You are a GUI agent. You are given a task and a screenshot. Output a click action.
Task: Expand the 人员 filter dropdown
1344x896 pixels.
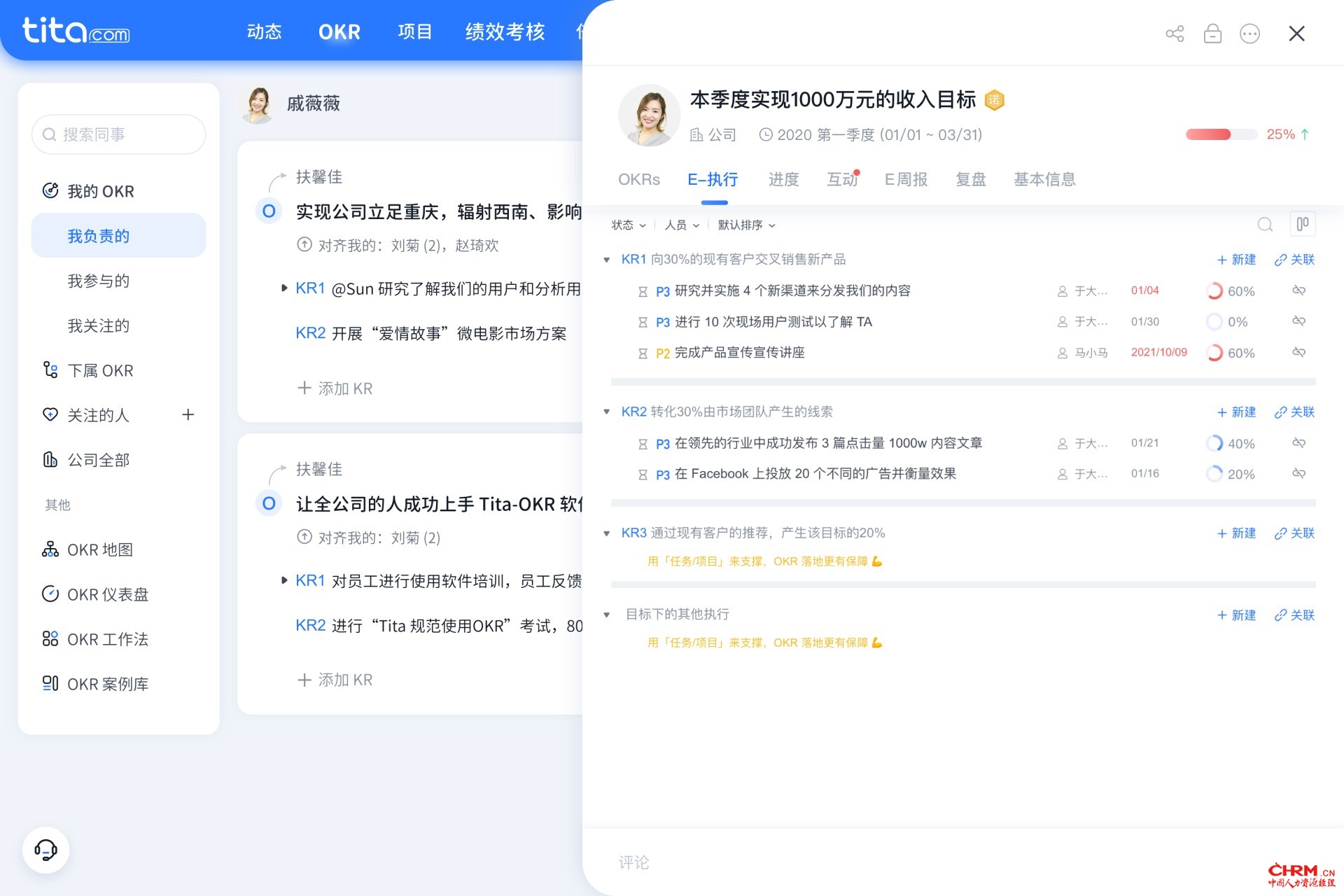pos(682,225)
